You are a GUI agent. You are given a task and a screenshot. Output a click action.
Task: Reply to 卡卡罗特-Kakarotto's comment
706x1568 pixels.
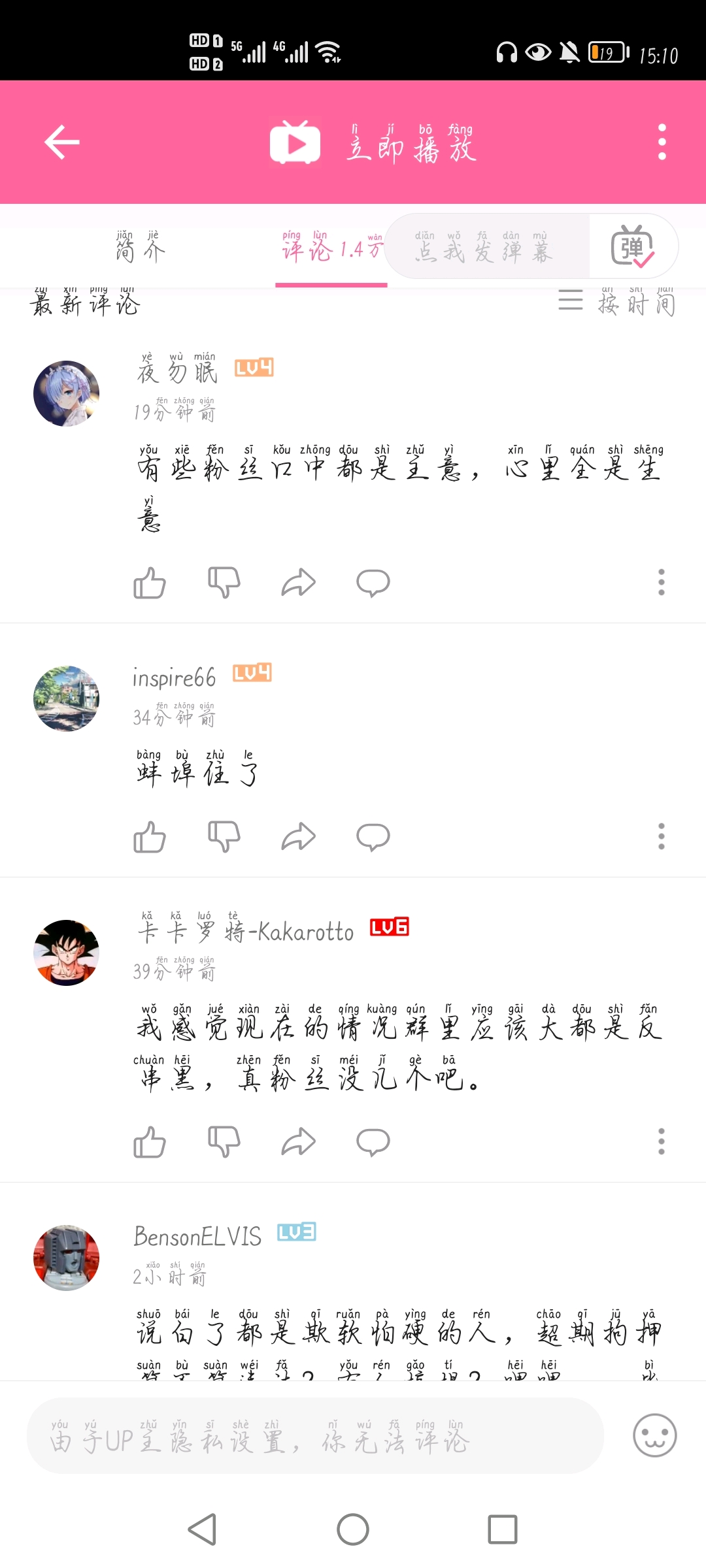[x=373, y=1142]
